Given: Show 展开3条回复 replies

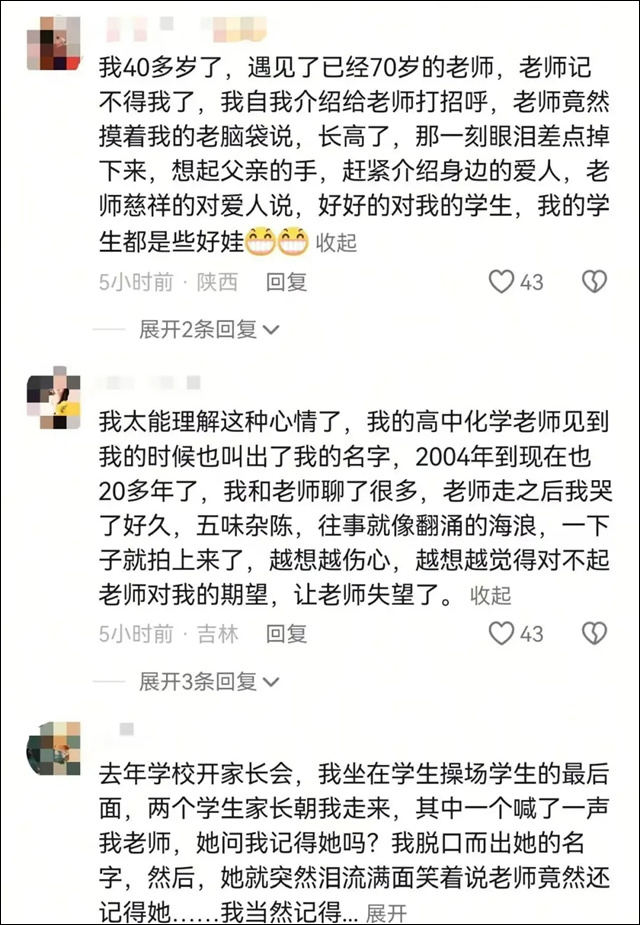Looking at the screenshot, I should [208, 681].
